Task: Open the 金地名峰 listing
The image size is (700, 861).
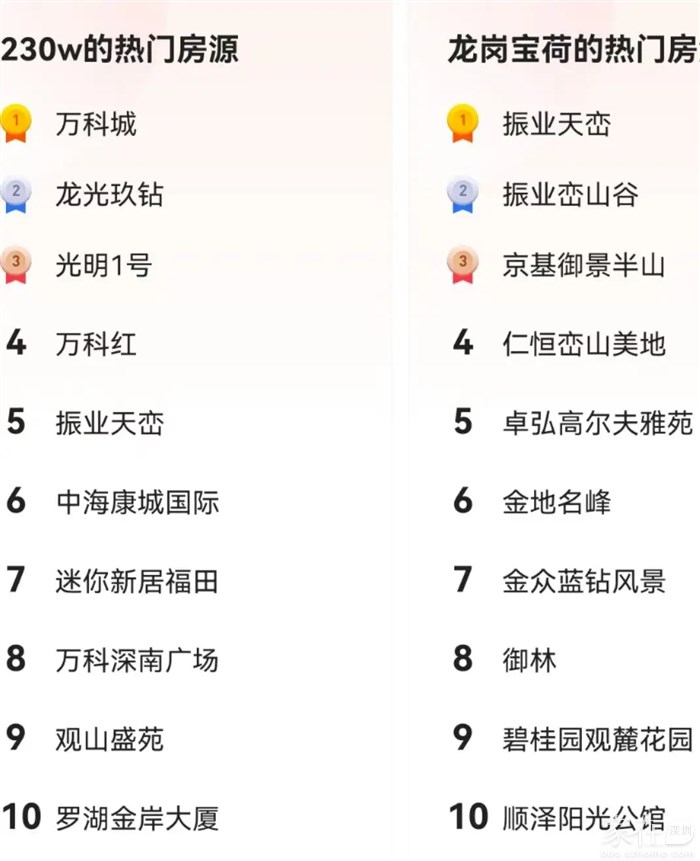Action: [x=556, y=502]
